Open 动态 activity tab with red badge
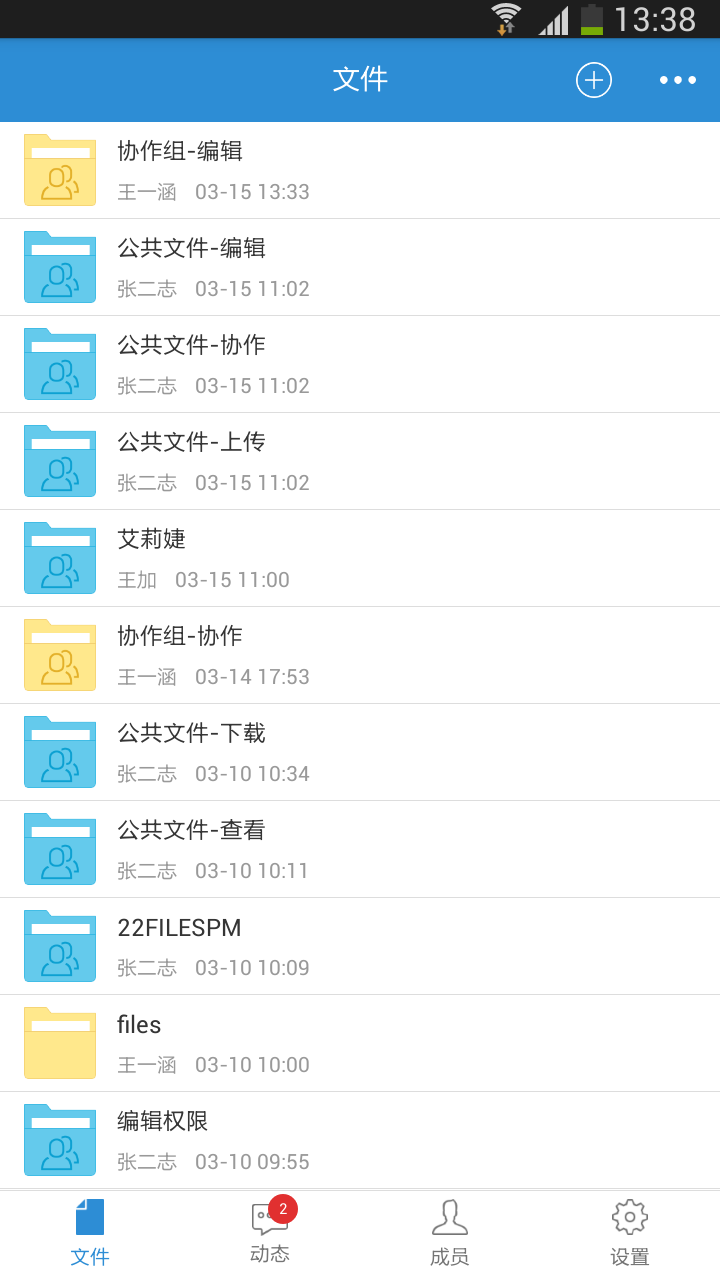This screenshot has height=1280, width=720. [x=269, y=1230]
